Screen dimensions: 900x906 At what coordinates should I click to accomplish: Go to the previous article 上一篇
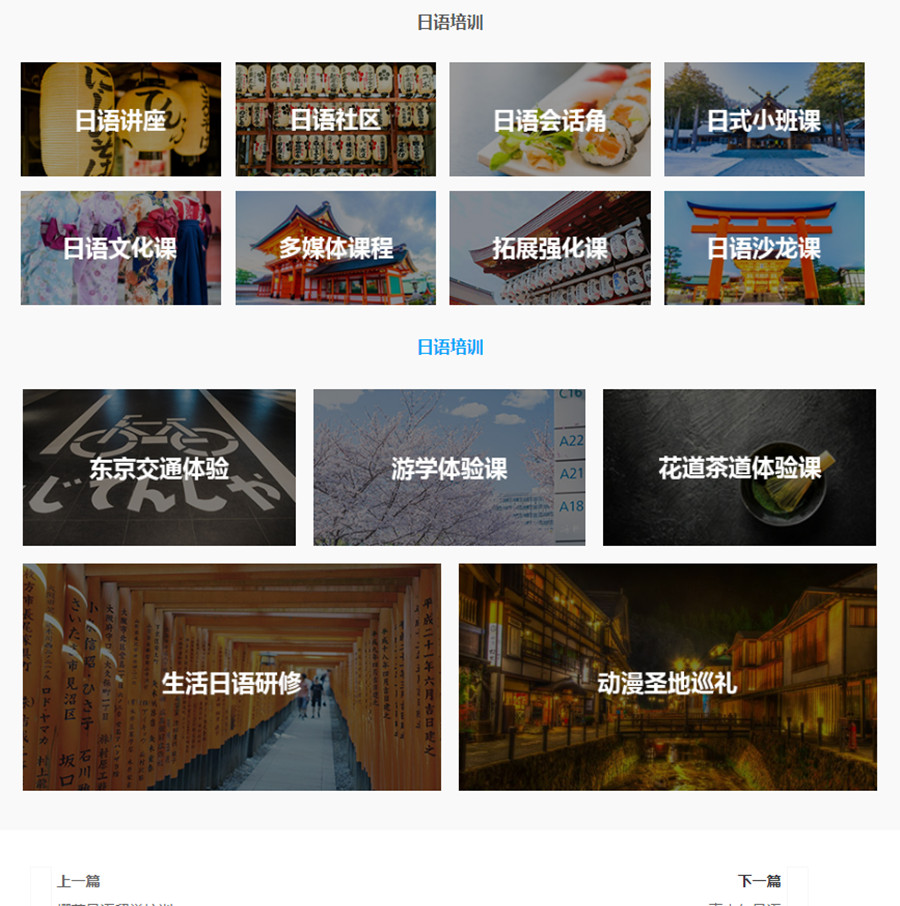[78, 881]
